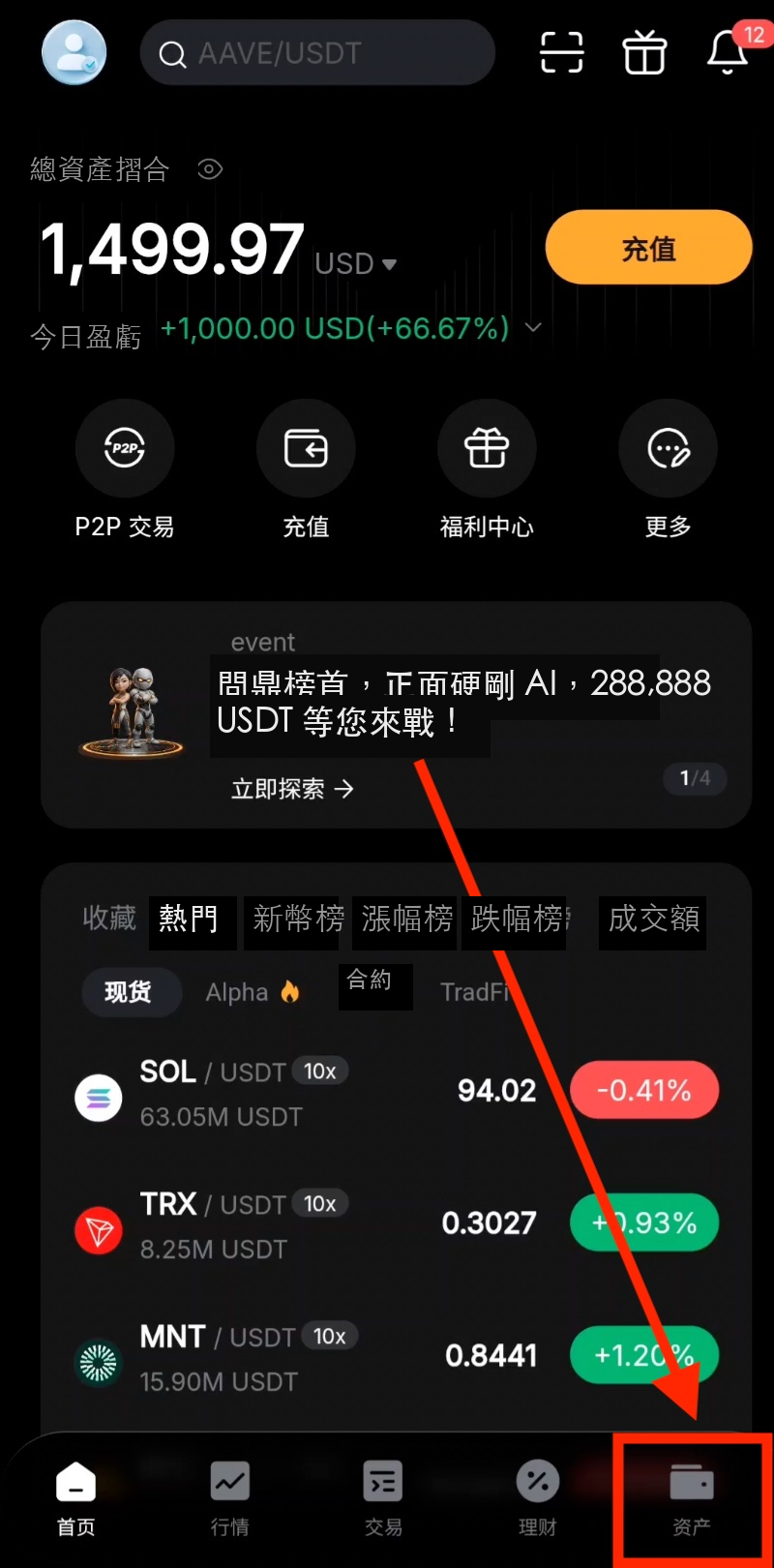Hide total assets with the eye icon

[x=210, y=169]
